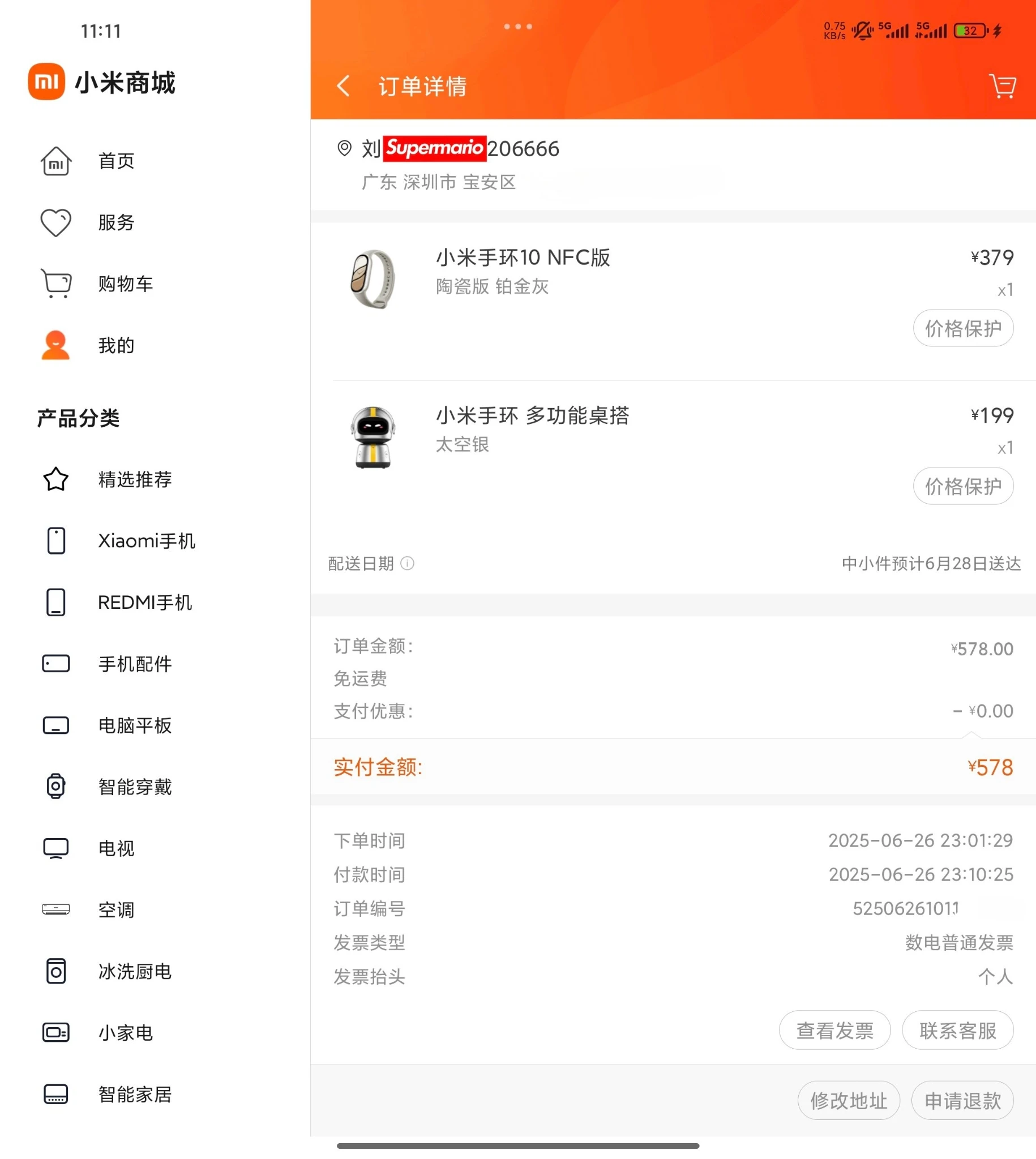Request a refund with 申请退款

click(962, 1100)
